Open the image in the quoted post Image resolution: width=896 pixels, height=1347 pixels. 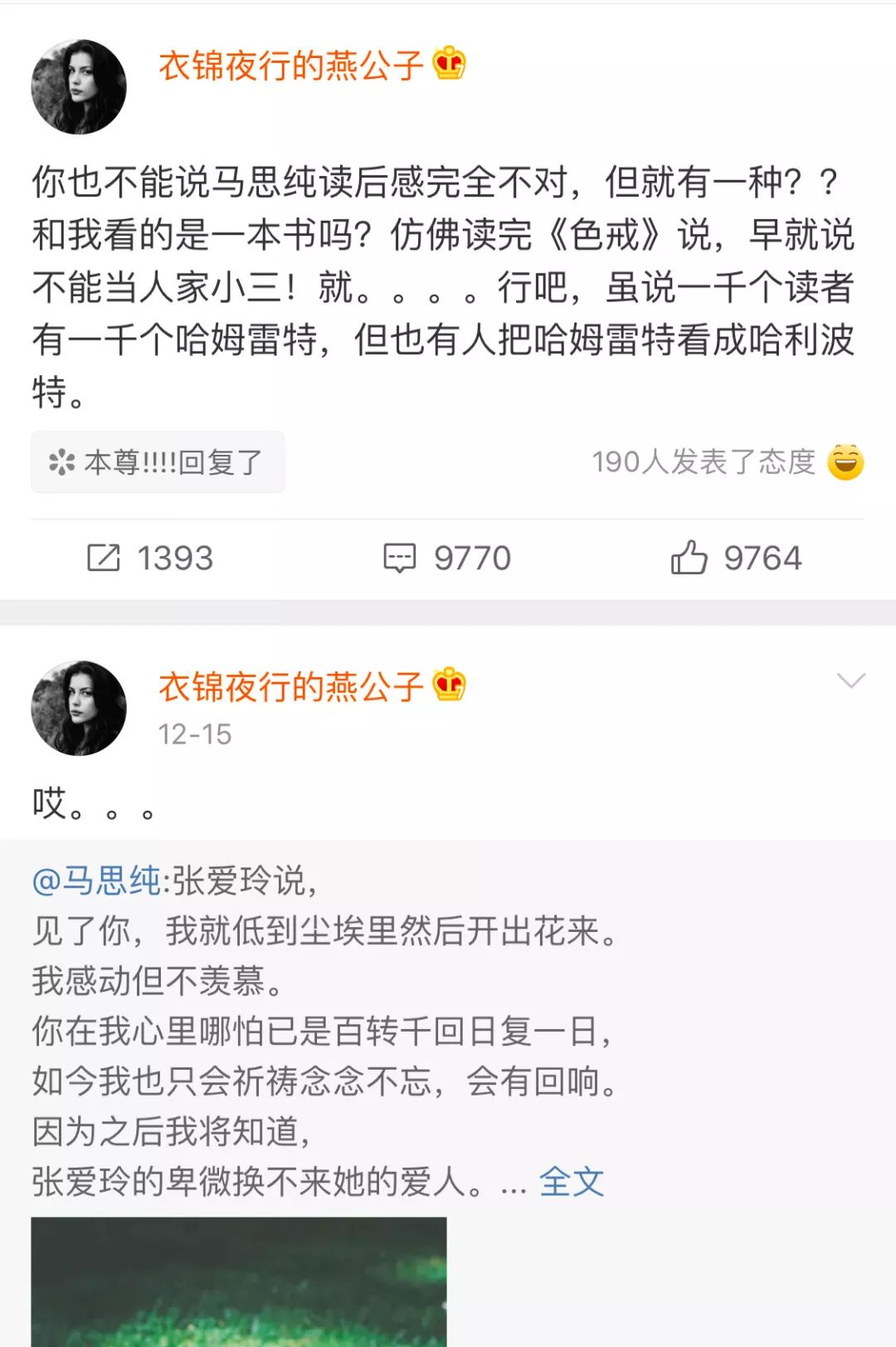pos(239,1281)
